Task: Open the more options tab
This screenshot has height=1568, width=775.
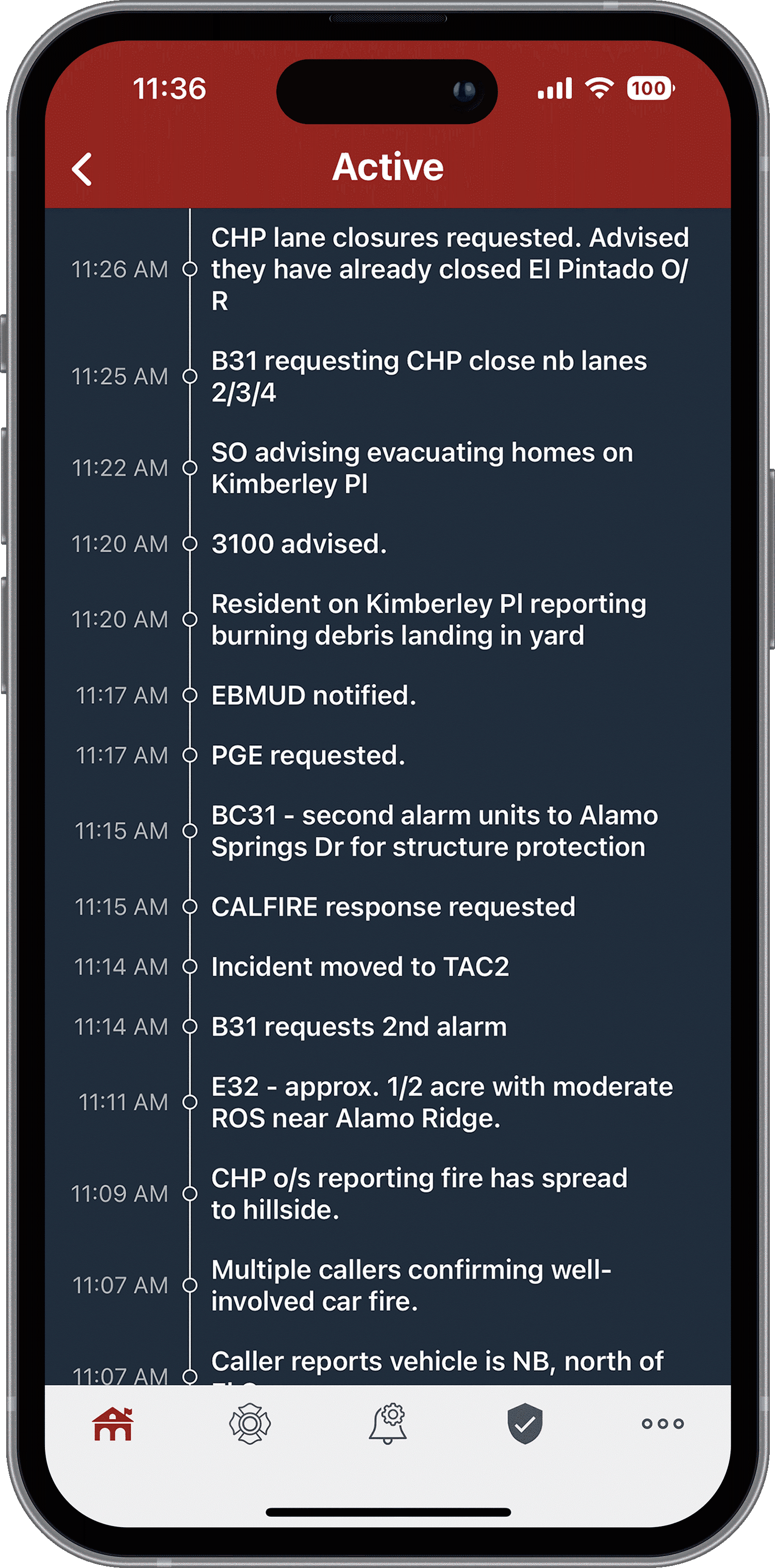Action: click(662, 1424)
